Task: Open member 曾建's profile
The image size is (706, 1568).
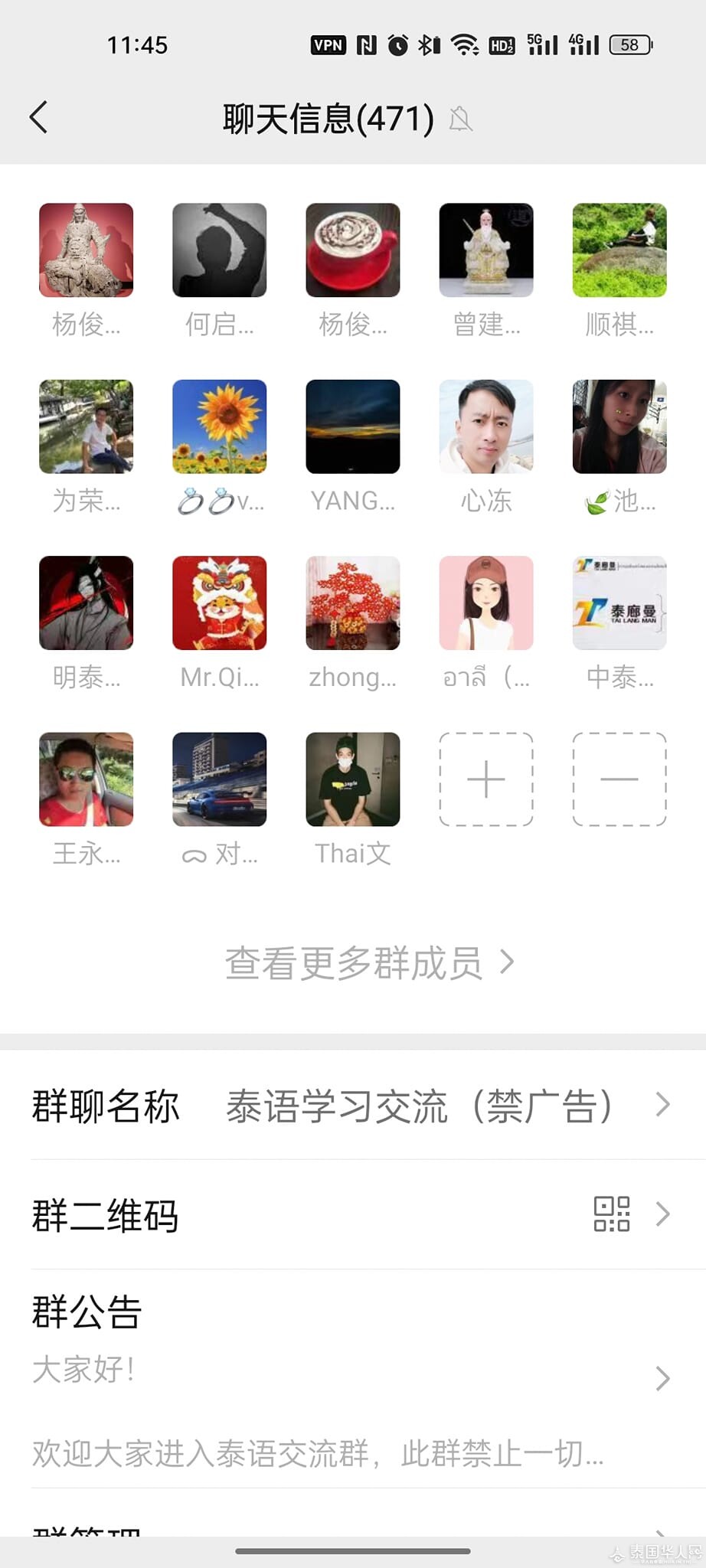Action: 485,250
